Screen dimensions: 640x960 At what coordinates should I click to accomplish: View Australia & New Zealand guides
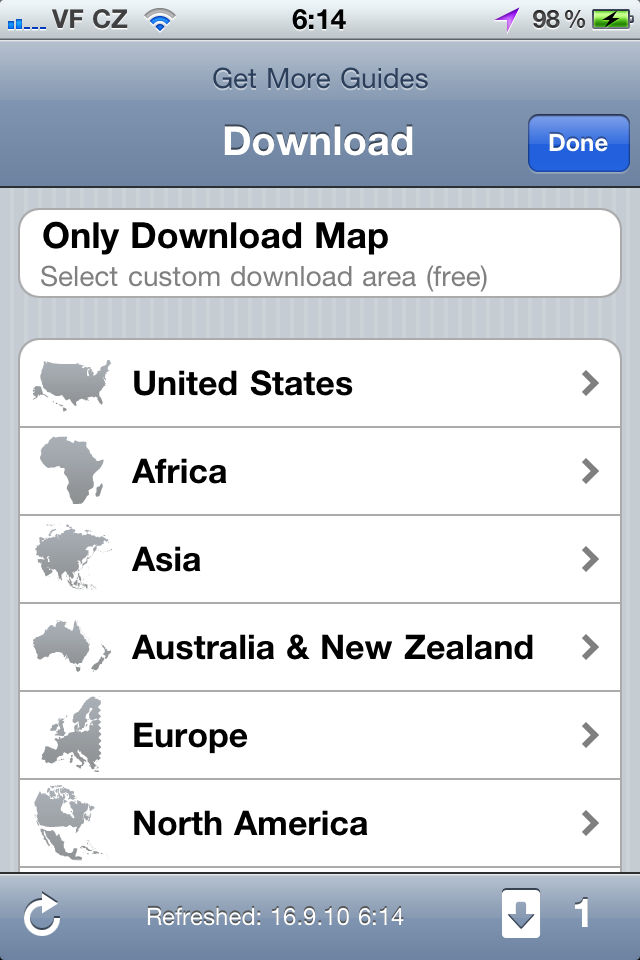click(320, 647)
